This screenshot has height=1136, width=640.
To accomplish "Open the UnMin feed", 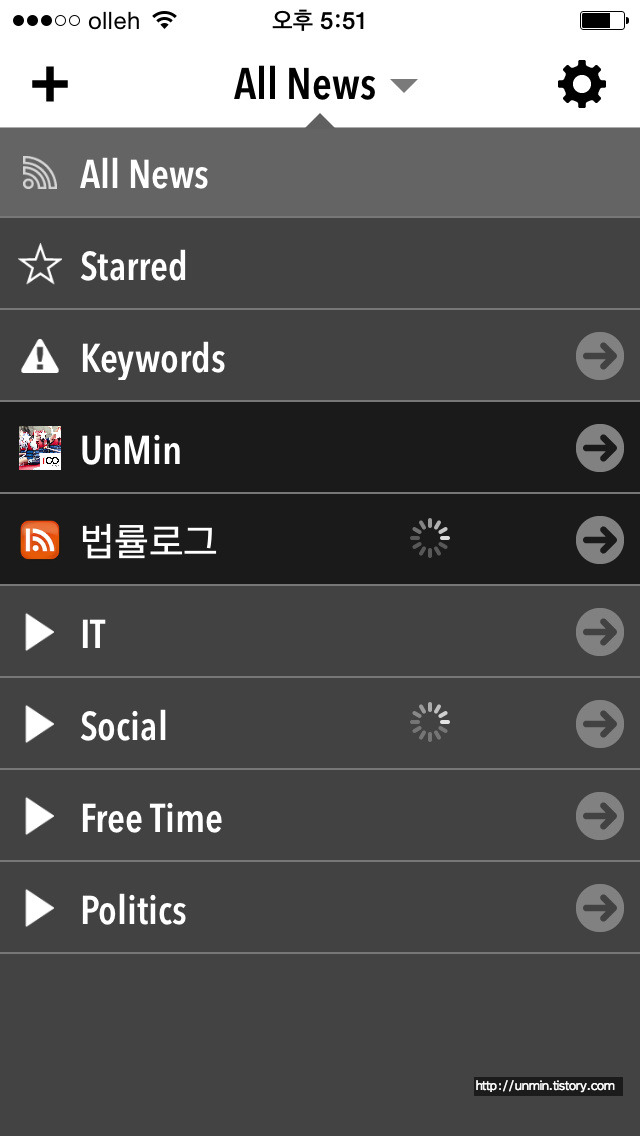I will click(x=320, y=448).
